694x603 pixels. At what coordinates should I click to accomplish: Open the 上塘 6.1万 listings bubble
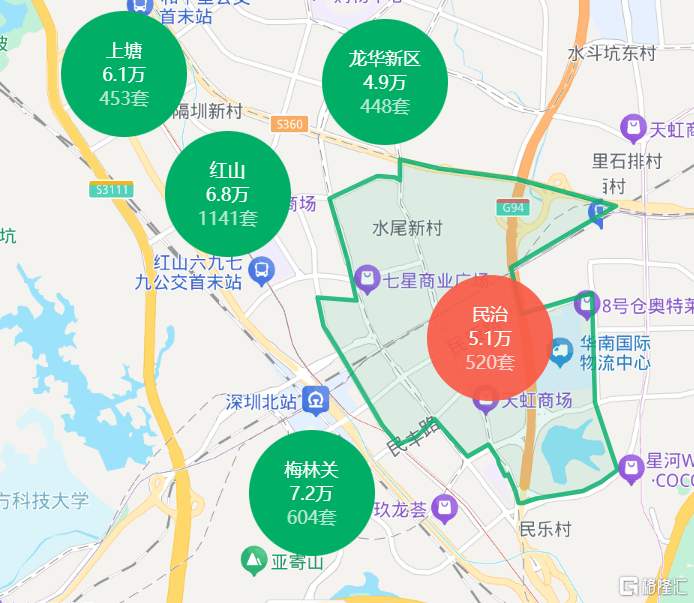click(124, 74)
